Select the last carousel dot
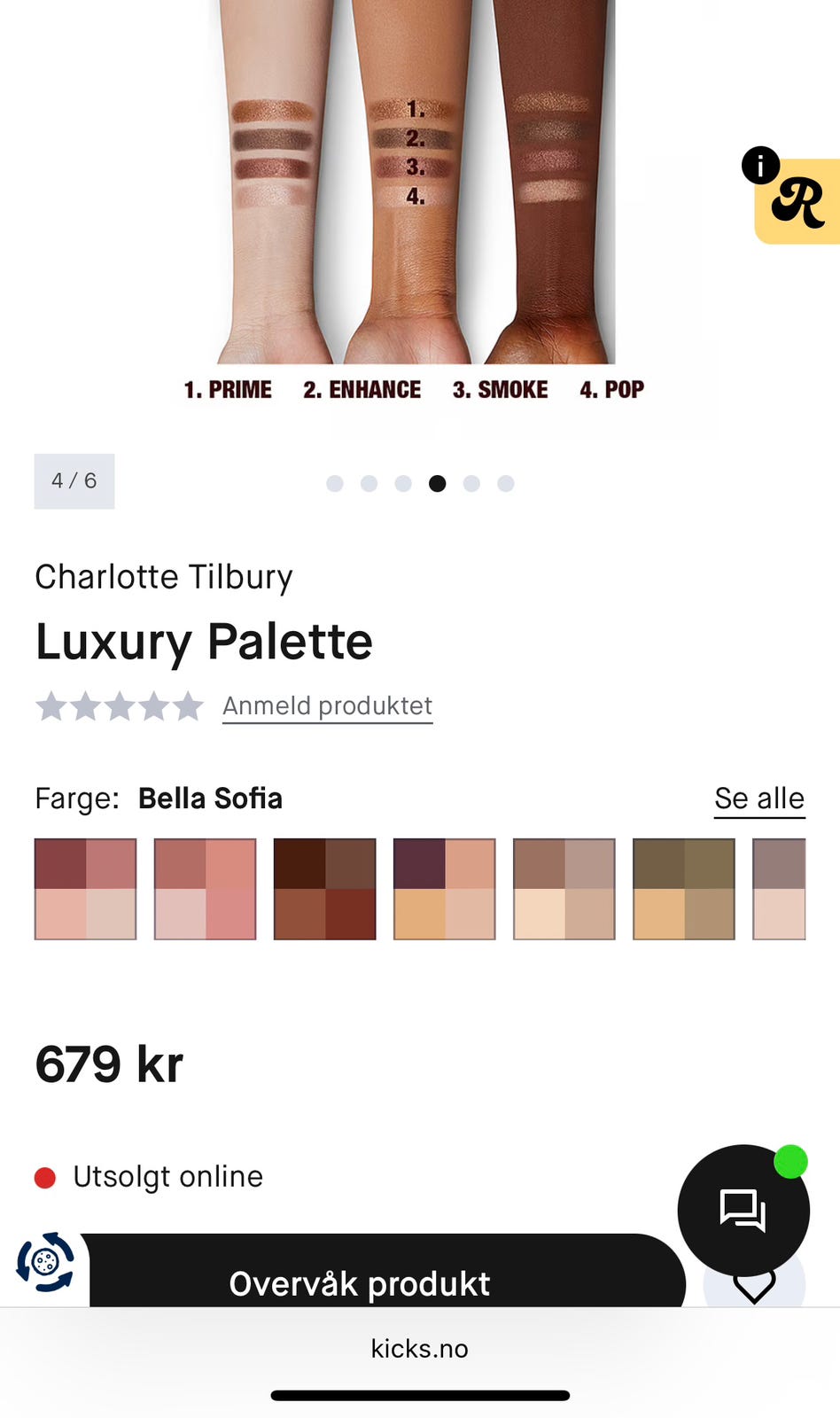This screenshot has width=840, height=1418. point(505,484)
